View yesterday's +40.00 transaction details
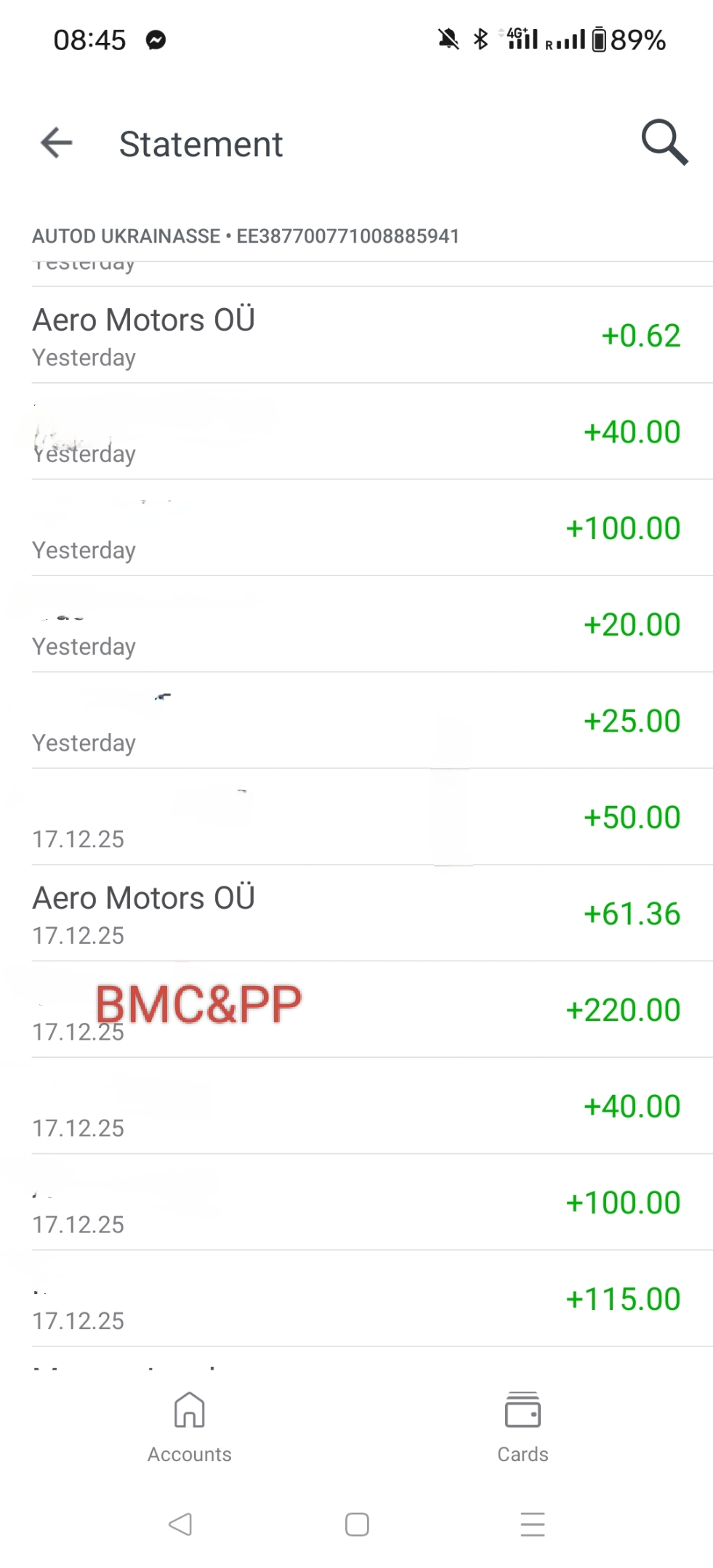The image size is (713, 1568). point(356,432)
